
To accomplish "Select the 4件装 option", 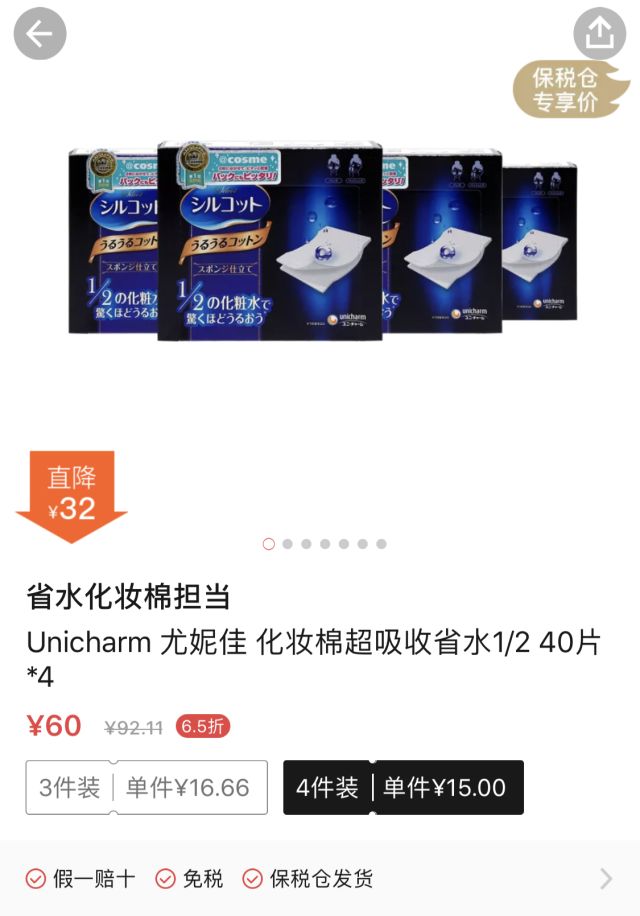I will tap(402, 787).
